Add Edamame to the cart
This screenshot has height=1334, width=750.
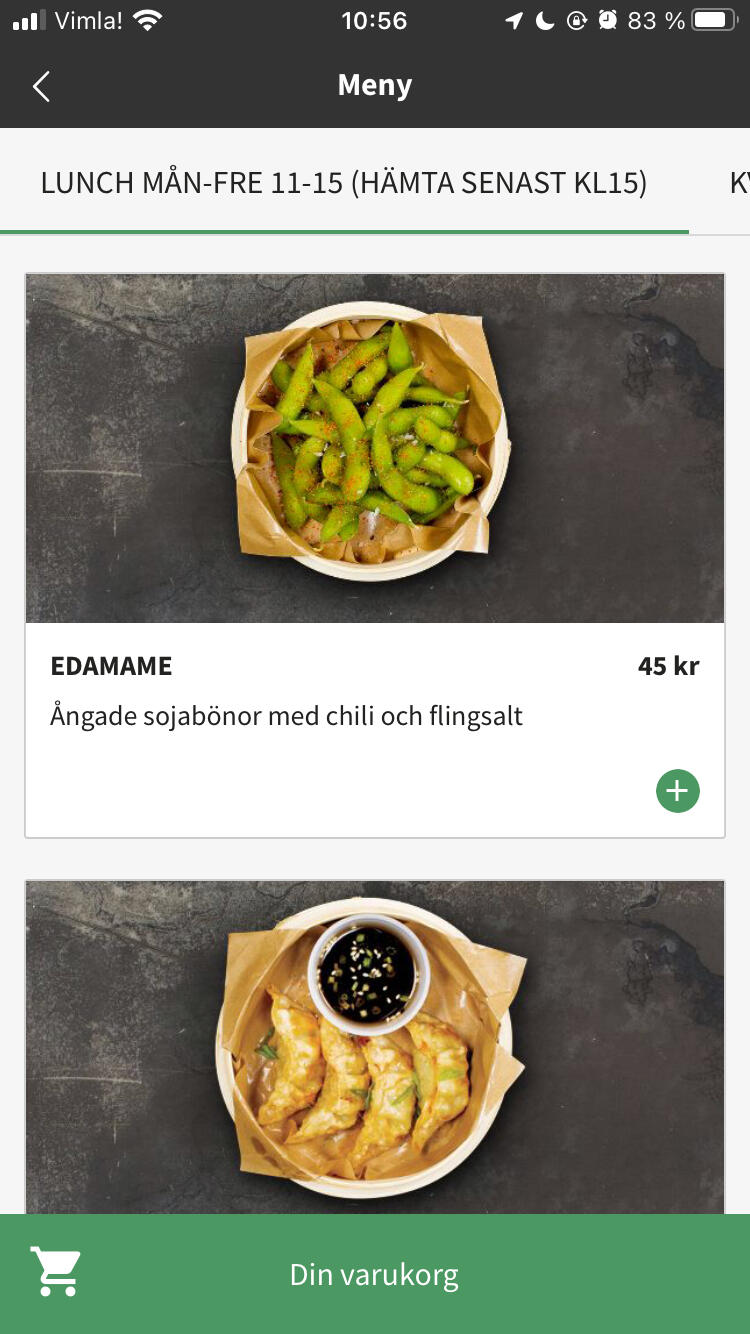[677, 791]
